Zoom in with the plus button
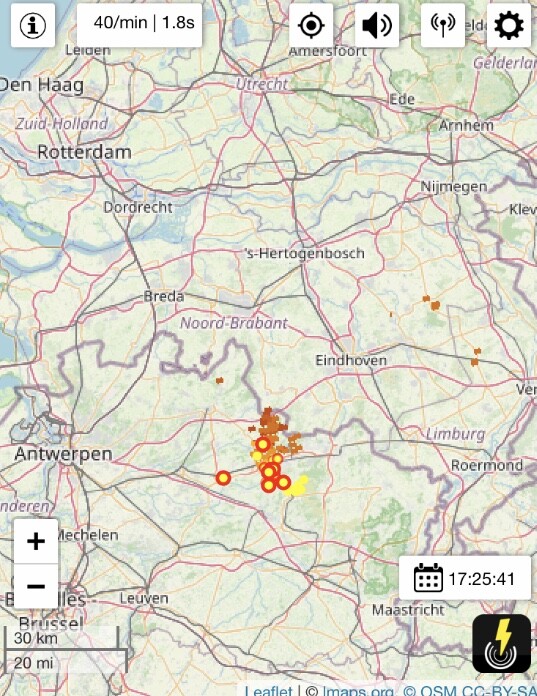 [36, 541]
